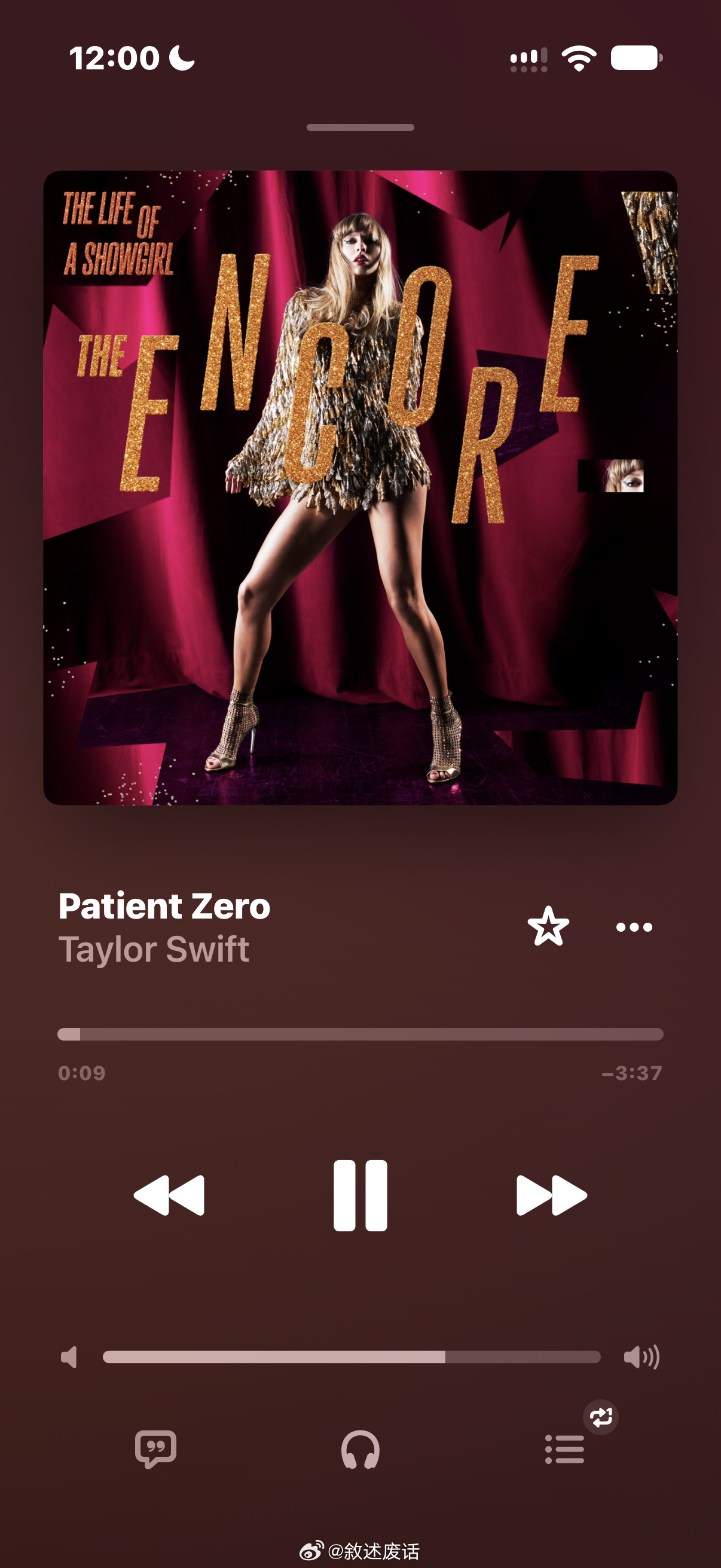
Task: Go back to the previous track
Action: coord(169,1195)
